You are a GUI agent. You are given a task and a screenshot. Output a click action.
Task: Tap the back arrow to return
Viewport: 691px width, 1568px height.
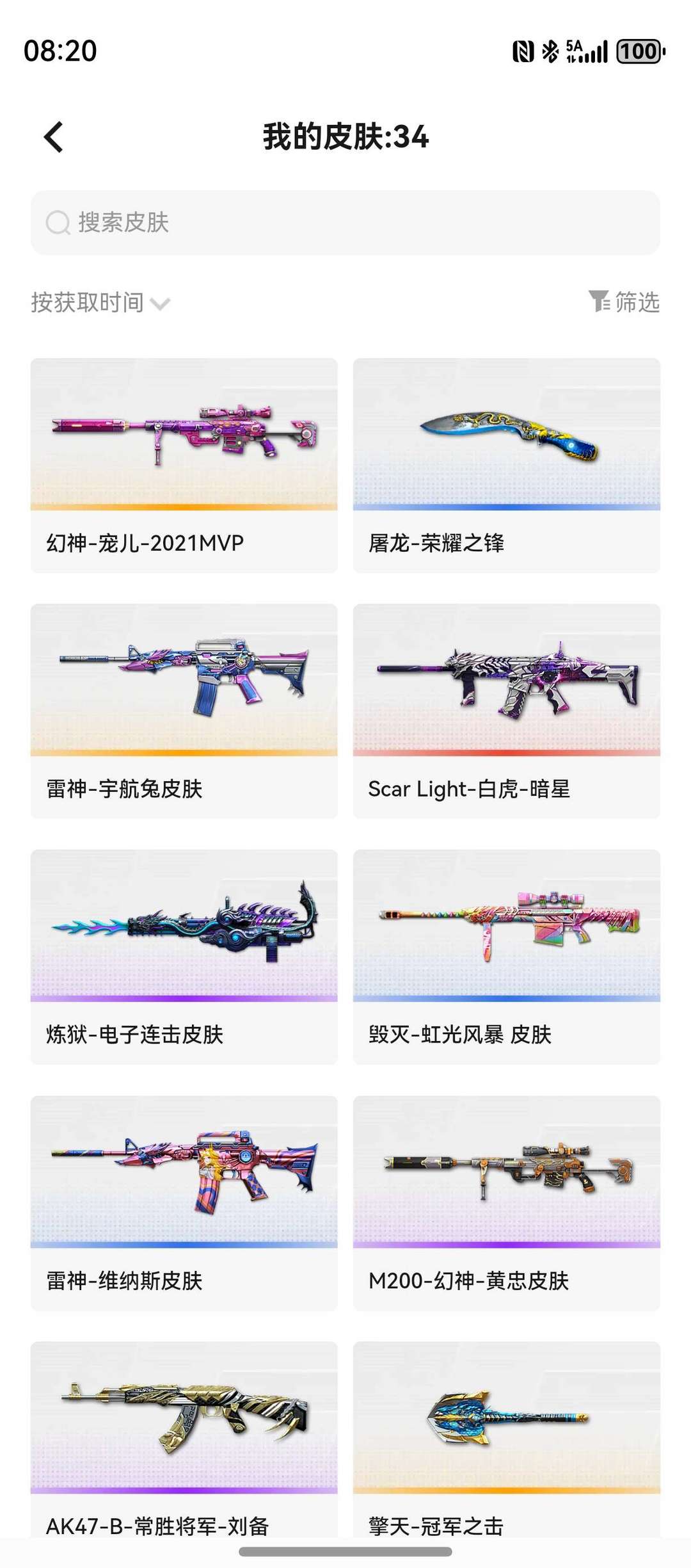(x=54, y=138)
